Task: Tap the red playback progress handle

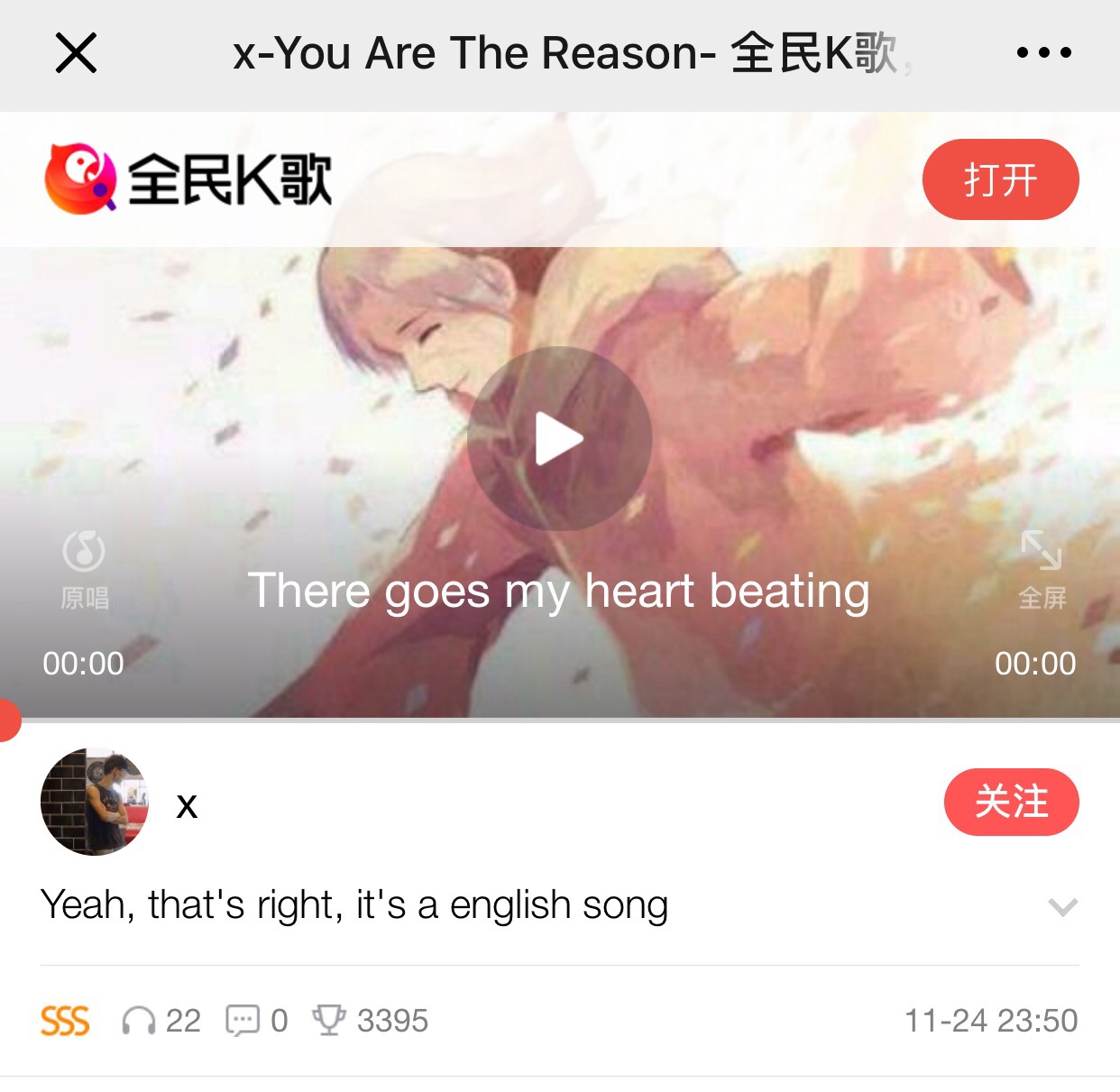Action: point(7,720)
